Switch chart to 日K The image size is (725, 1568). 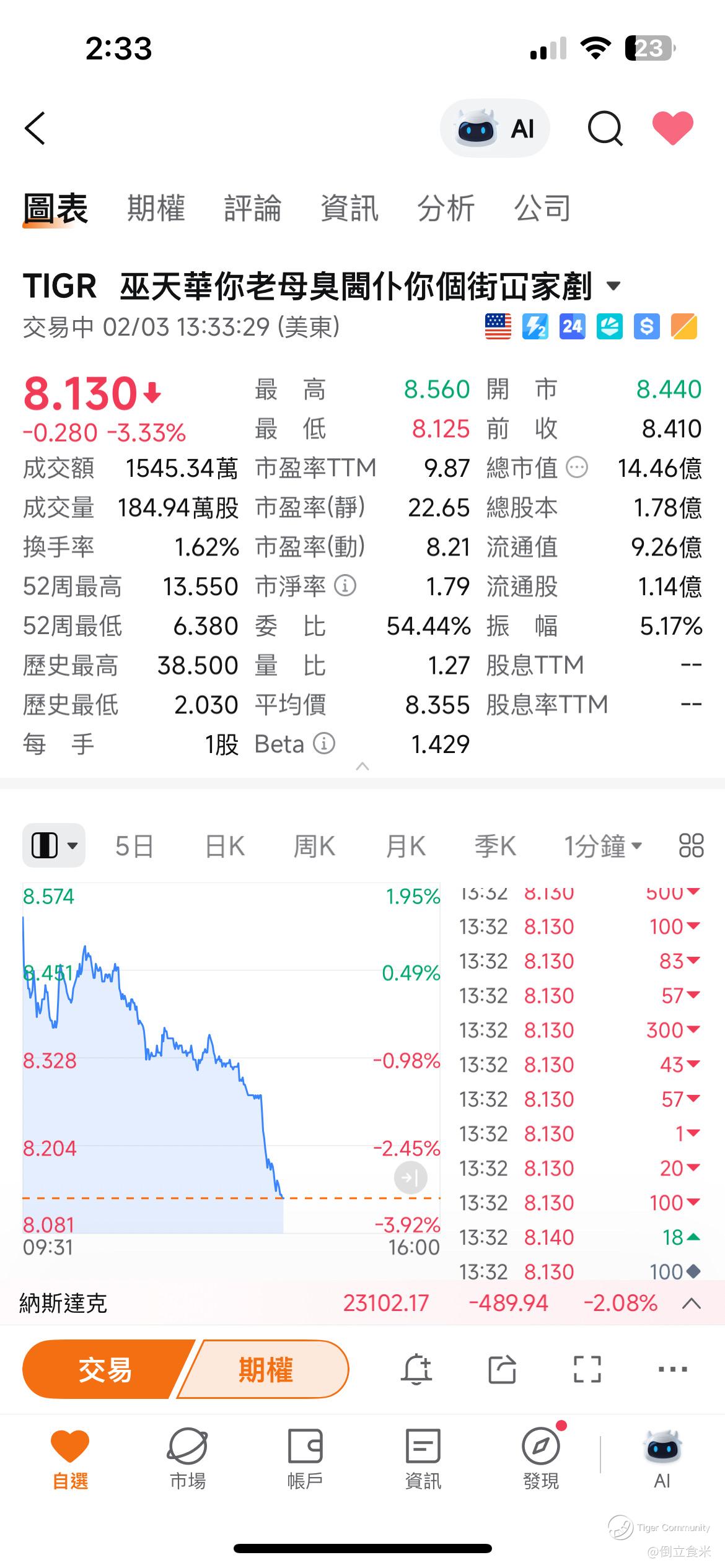point(225,846)
